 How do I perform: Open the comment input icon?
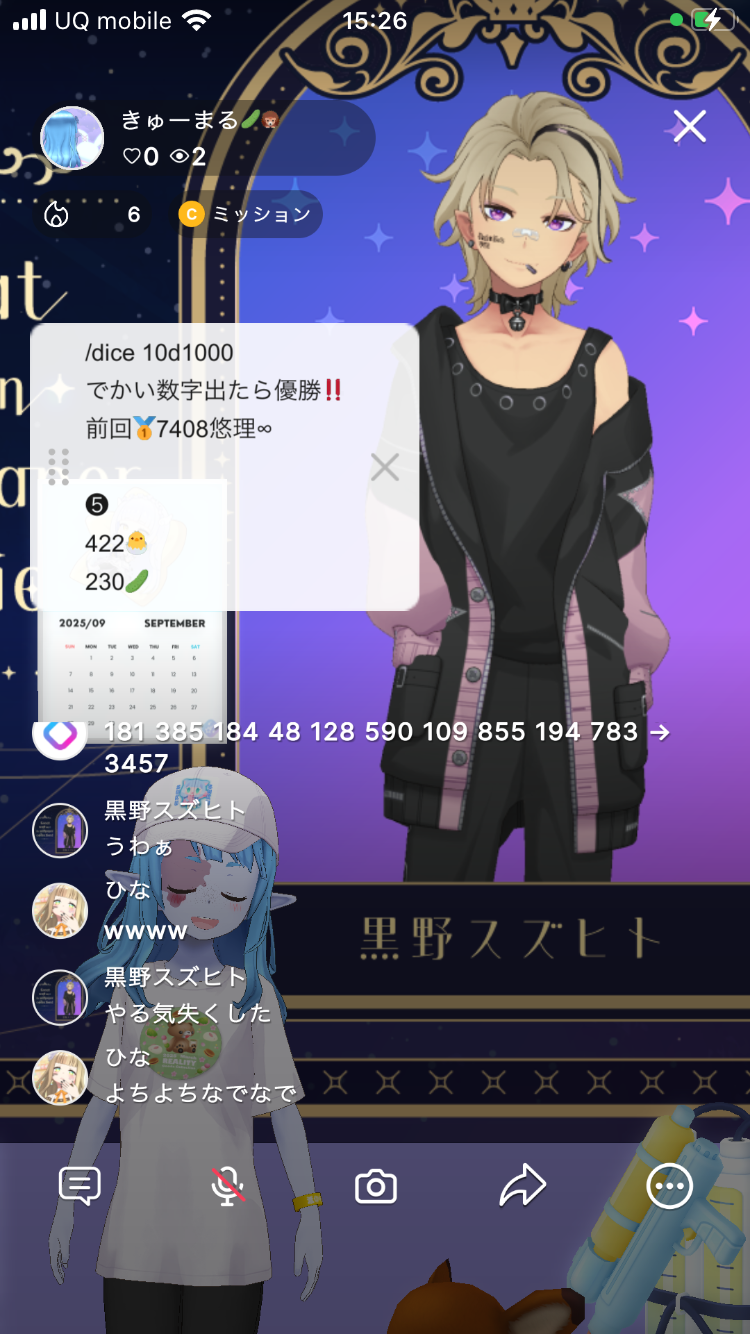click(80, 1186)
